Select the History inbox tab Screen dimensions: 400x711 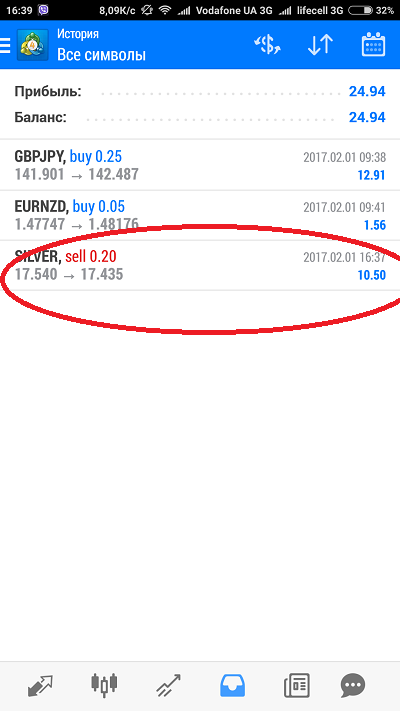click(x=232, y=685)
